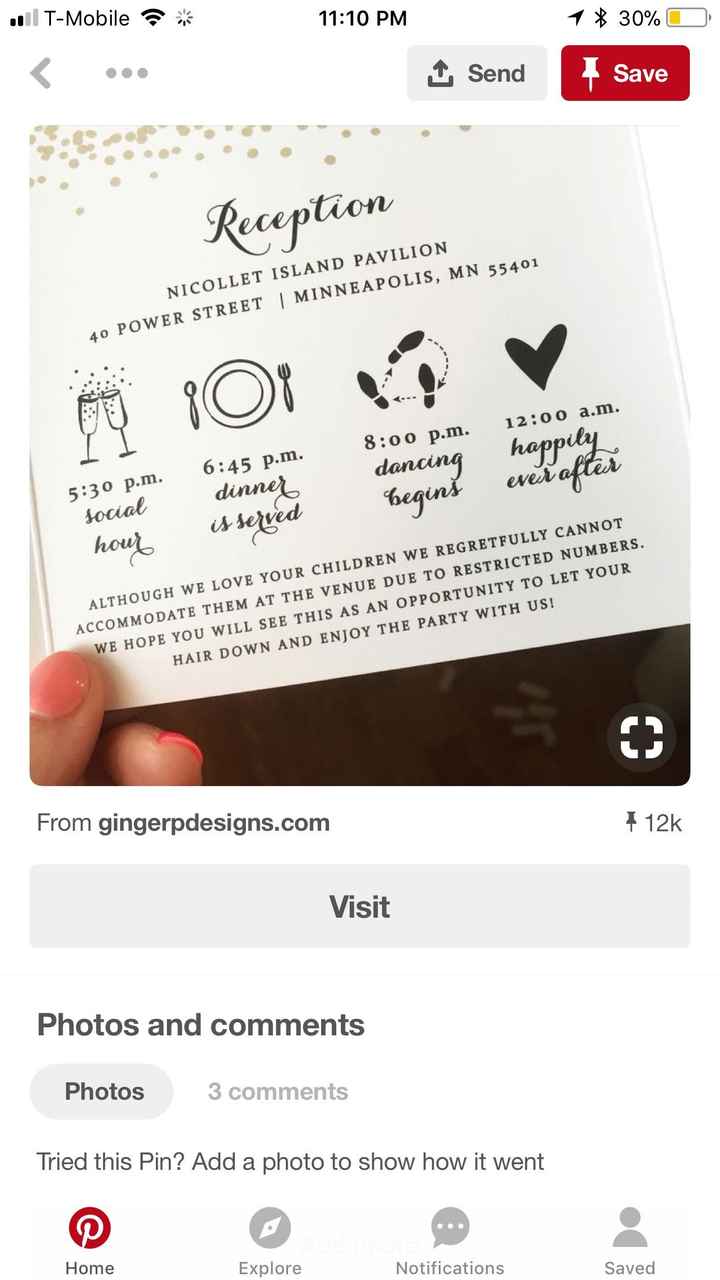Viewport: 720px width, 1280px height.
Task: Visit the gingerpdesigns.com source site
Action: tap(360, 906)
